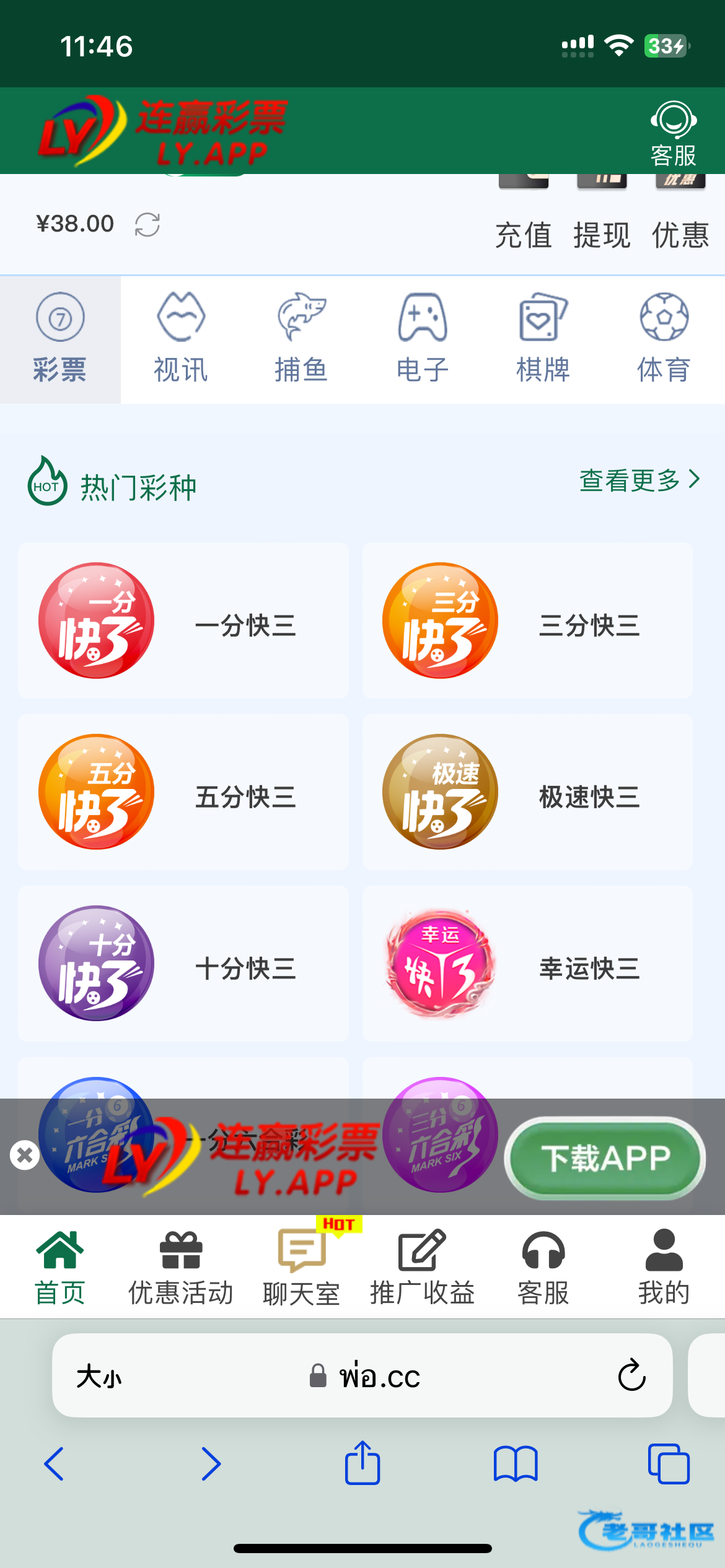This screenshot has width=725, height=1568.
Task: Switch to the 我的 profile tab
Action: pos(664,1266)
